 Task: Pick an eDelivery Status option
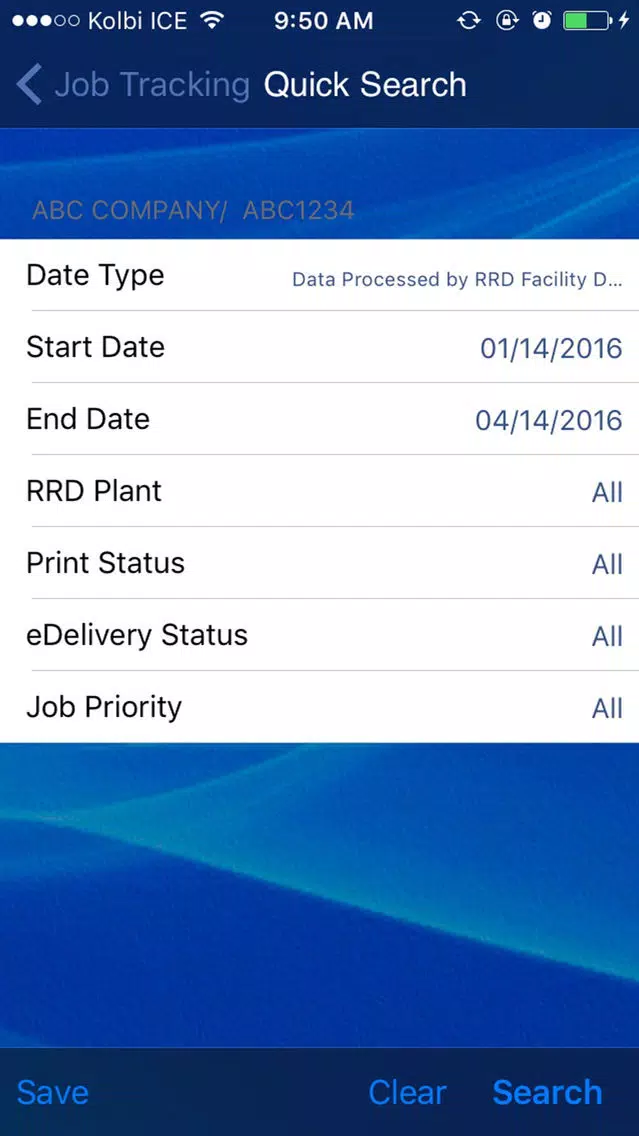tap(320, 635)
